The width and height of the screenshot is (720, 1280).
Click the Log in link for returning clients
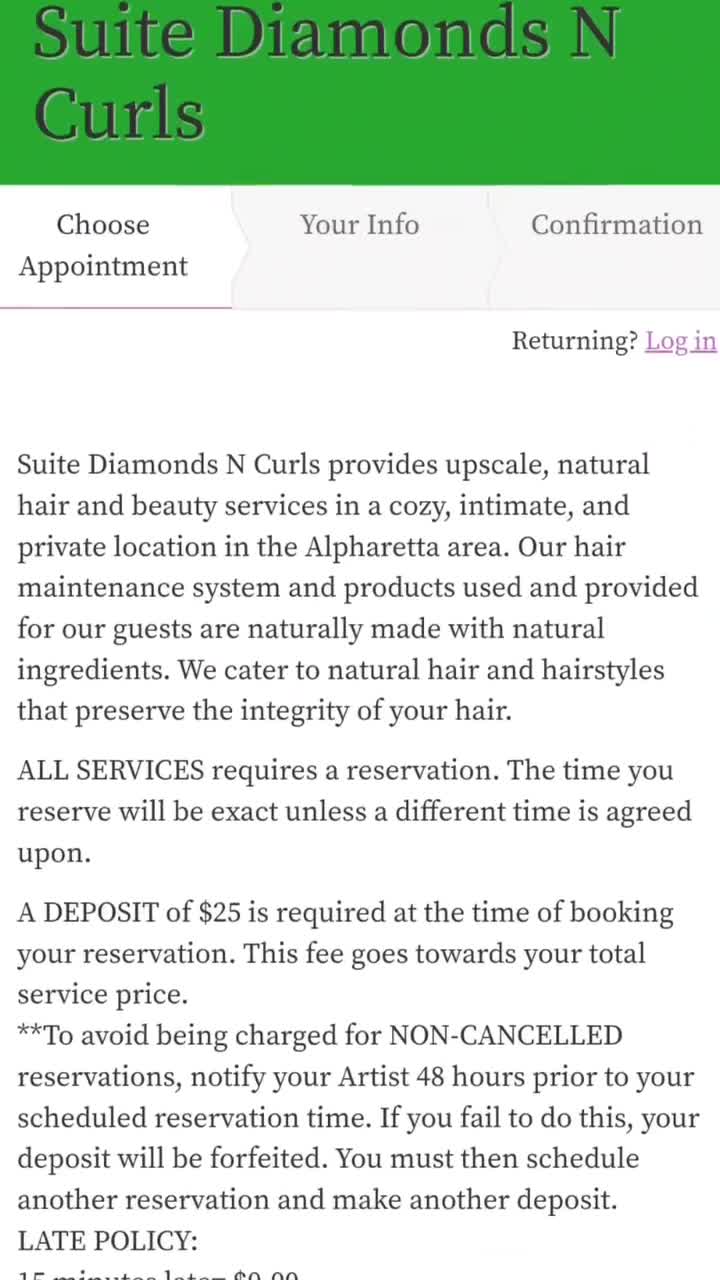click(x=681, y=341)
